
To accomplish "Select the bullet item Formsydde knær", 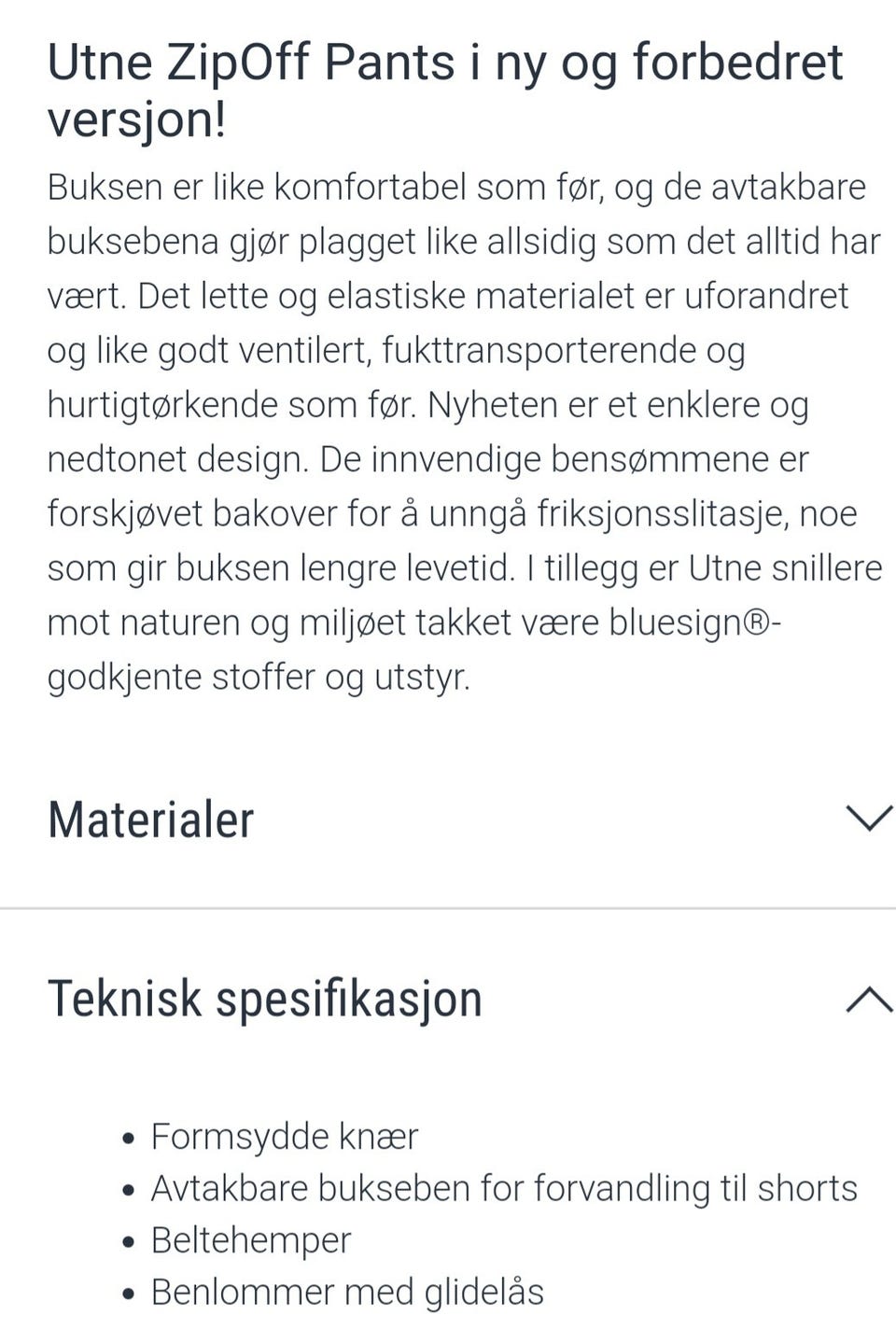I will coord(285,1137).
